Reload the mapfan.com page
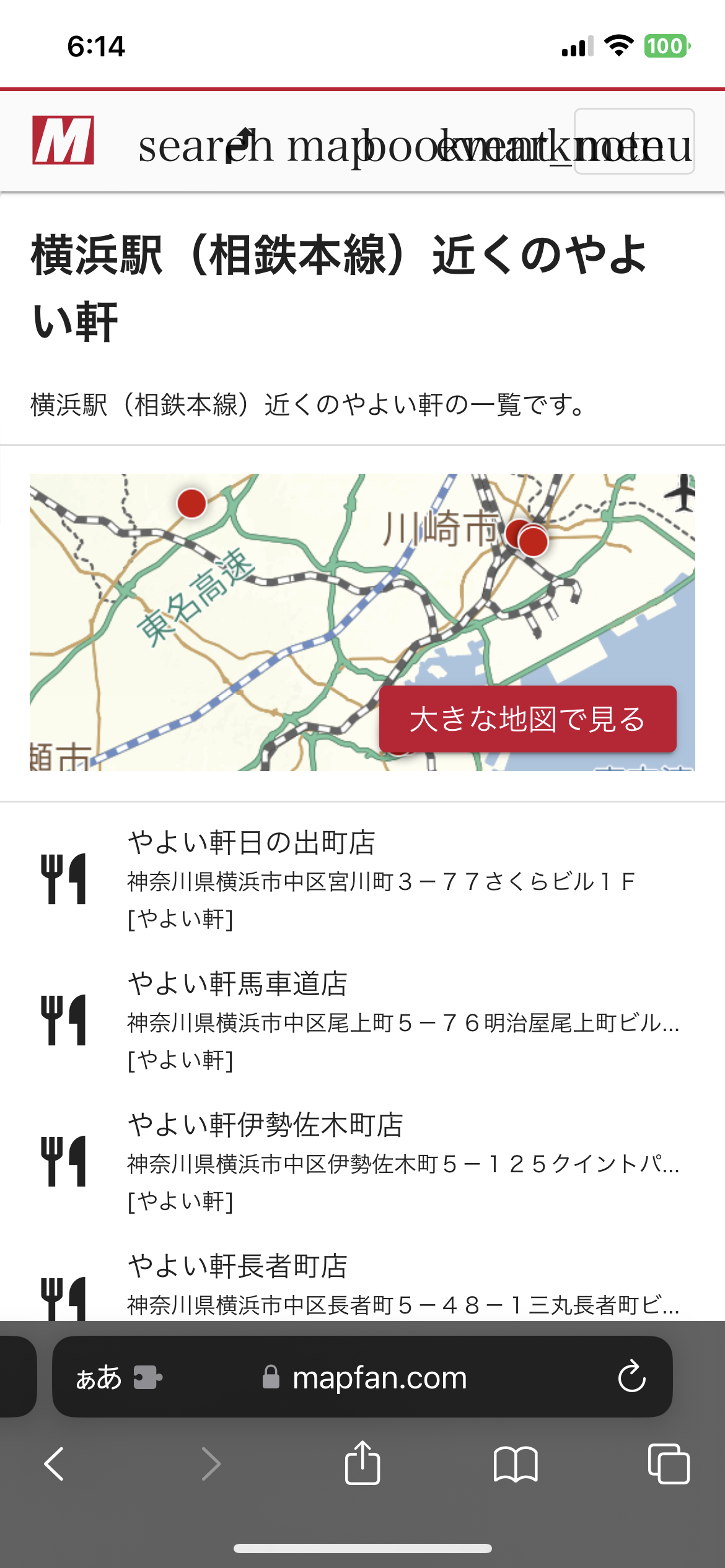This screenshot has width=725, height=1568. (631, 1377)
